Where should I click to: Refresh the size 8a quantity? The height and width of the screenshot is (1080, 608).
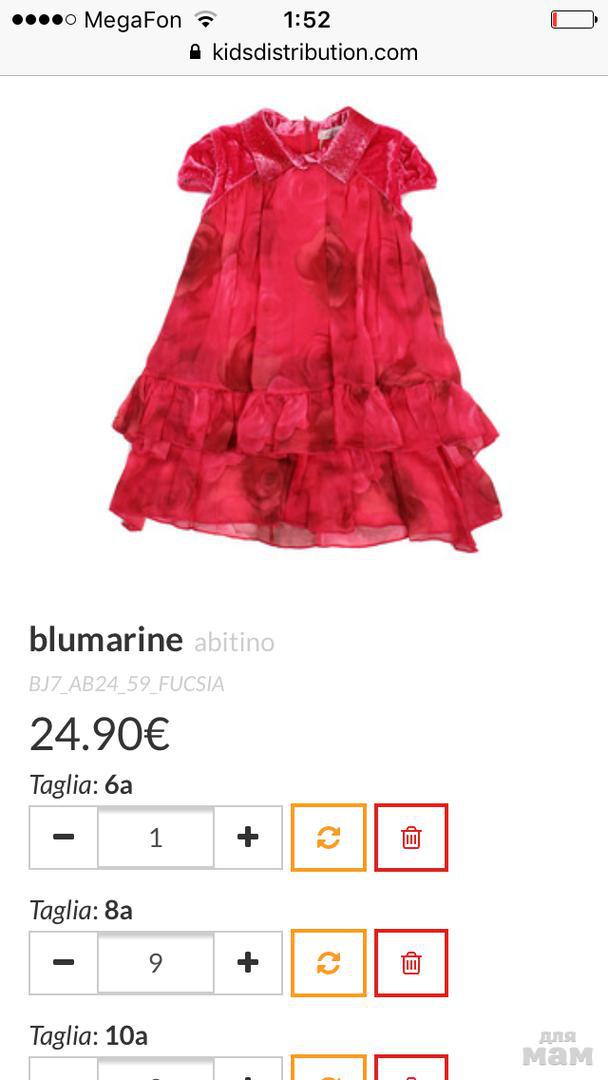tap(328, 962)
